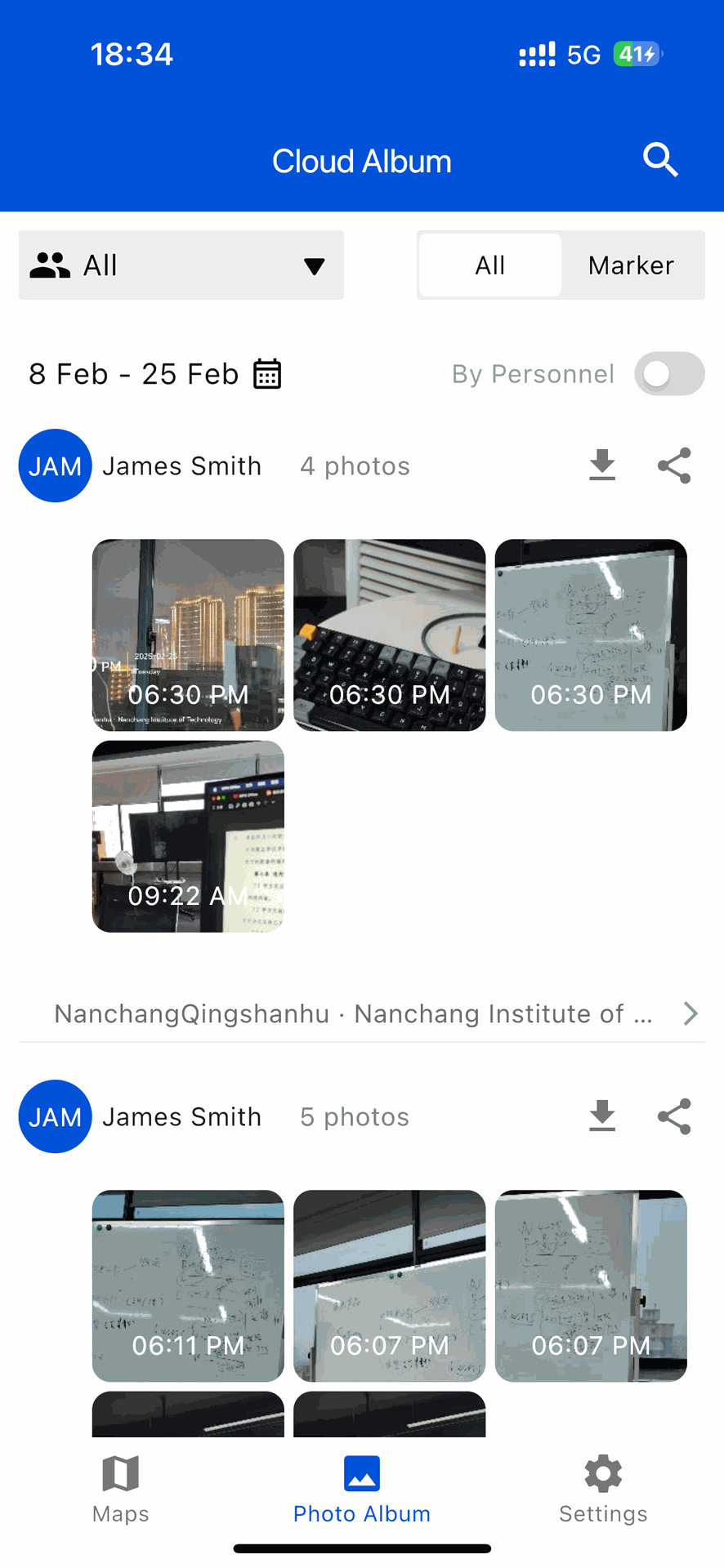Switch to the Photo Album tab

[x=362, y=1489]
